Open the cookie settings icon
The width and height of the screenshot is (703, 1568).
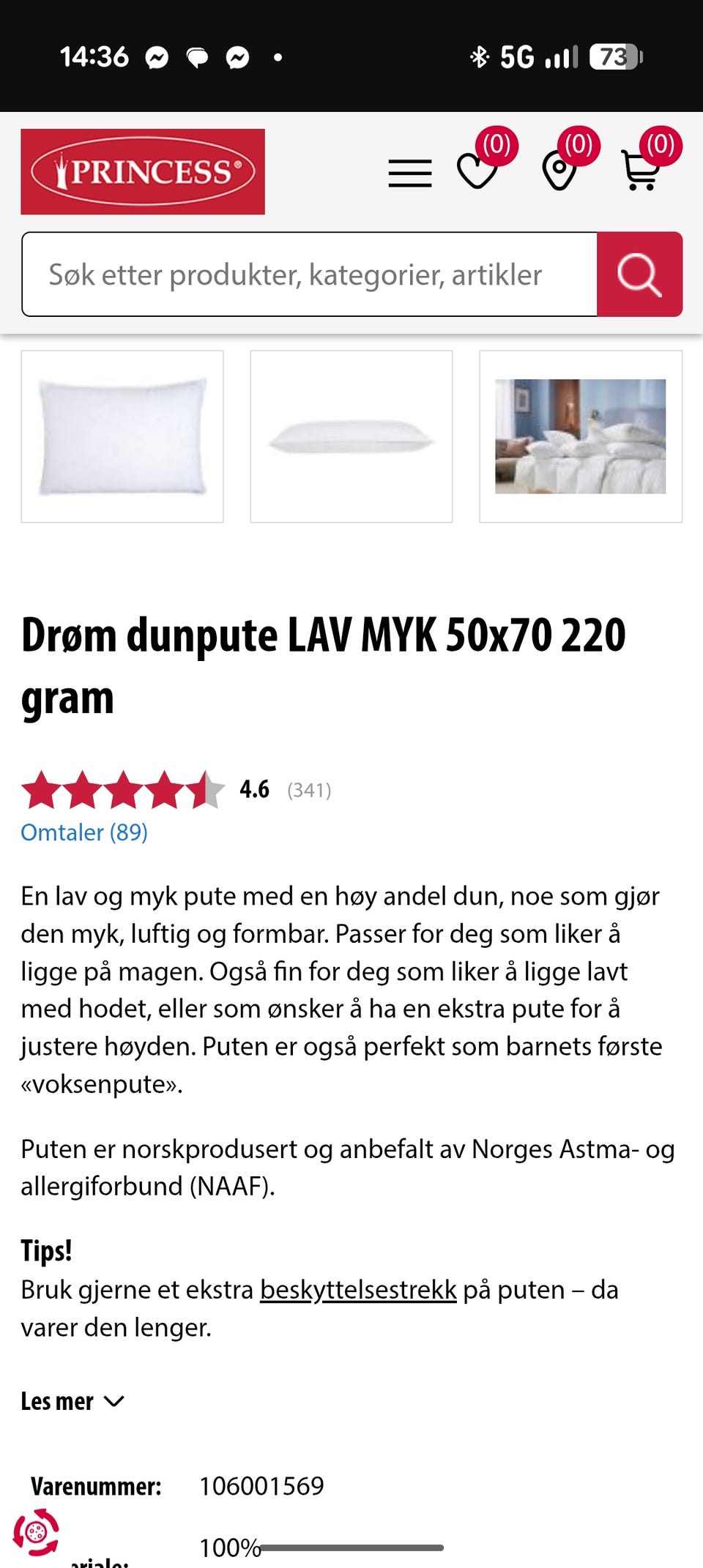(36, 1531)
